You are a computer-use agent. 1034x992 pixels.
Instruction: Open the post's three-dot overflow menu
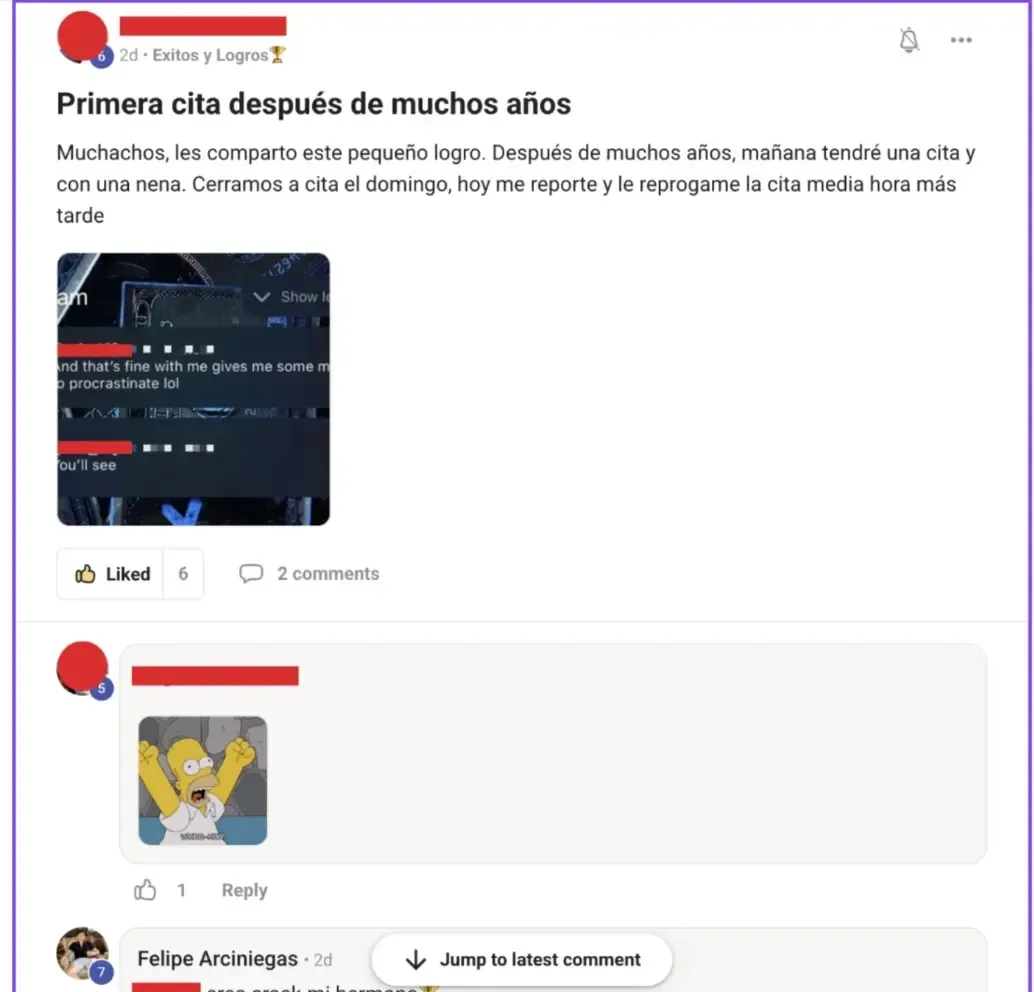coord(961,40)
